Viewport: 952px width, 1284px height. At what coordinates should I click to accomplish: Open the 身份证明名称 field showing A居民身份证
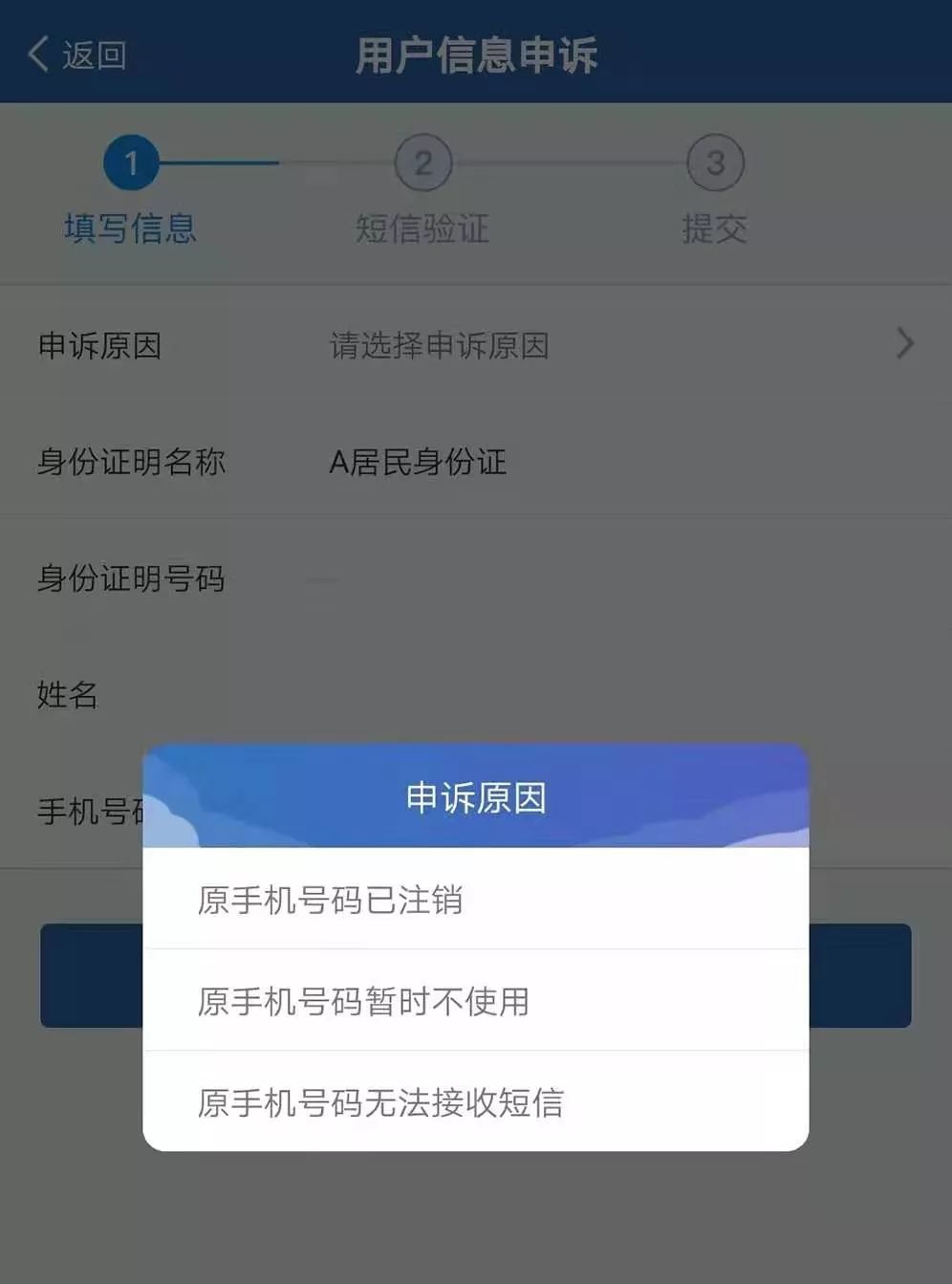419,463
